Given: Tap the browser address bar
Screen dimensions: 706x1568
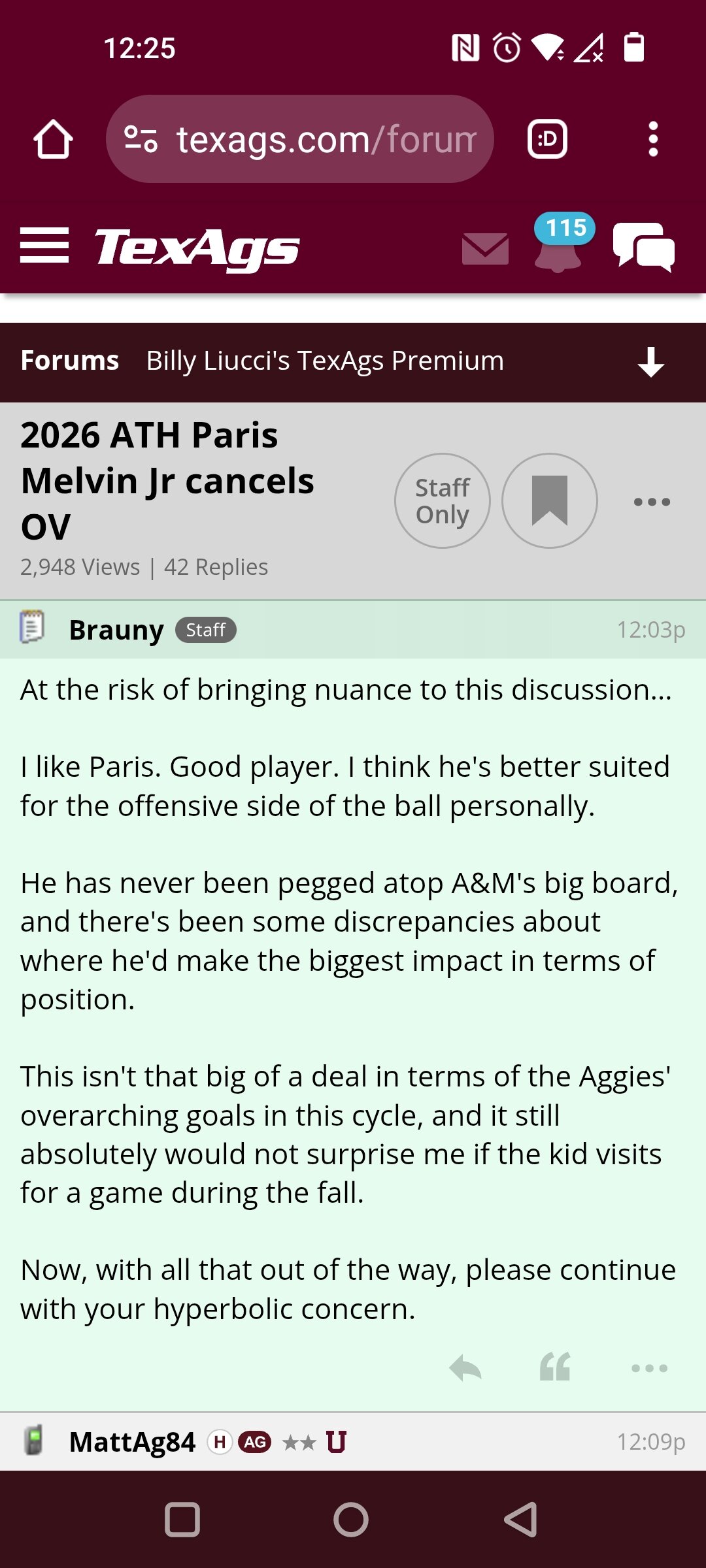Looking at the screenshot, I should point(300,139).
